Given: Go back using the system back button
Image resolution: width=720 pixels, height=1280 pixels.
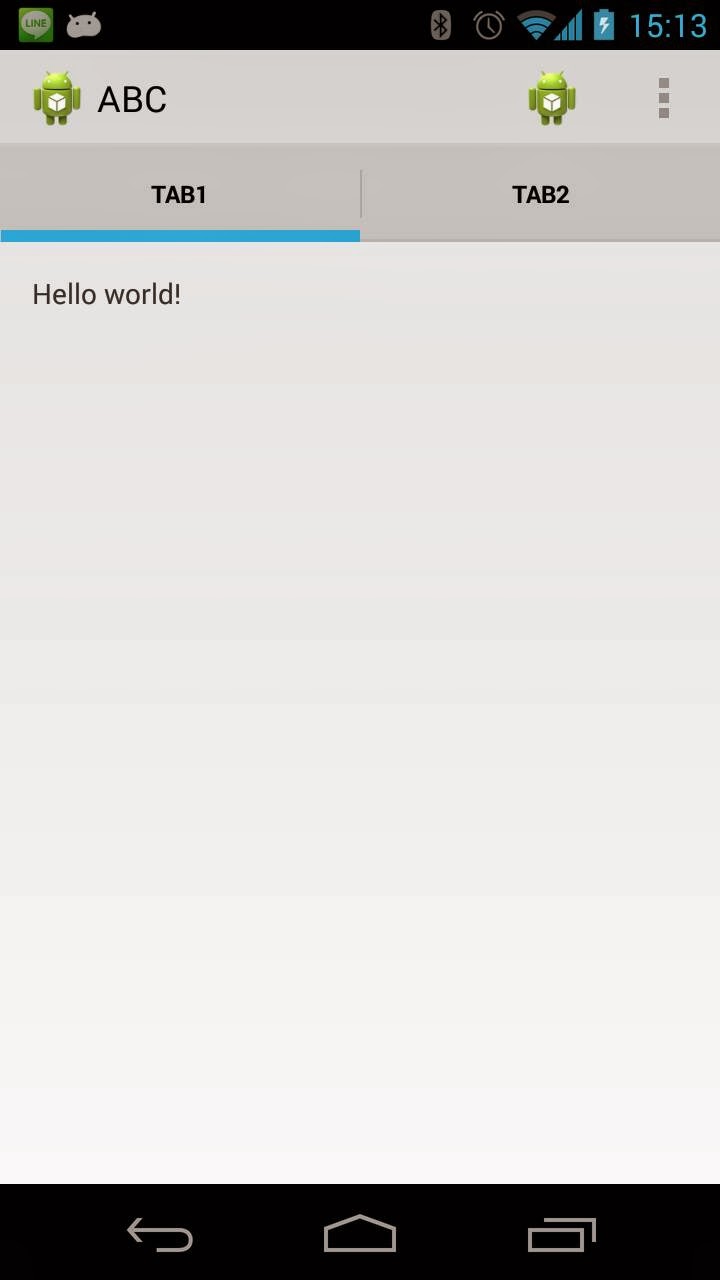Looking at the screenshot, I should click(x=160, y=1234).
